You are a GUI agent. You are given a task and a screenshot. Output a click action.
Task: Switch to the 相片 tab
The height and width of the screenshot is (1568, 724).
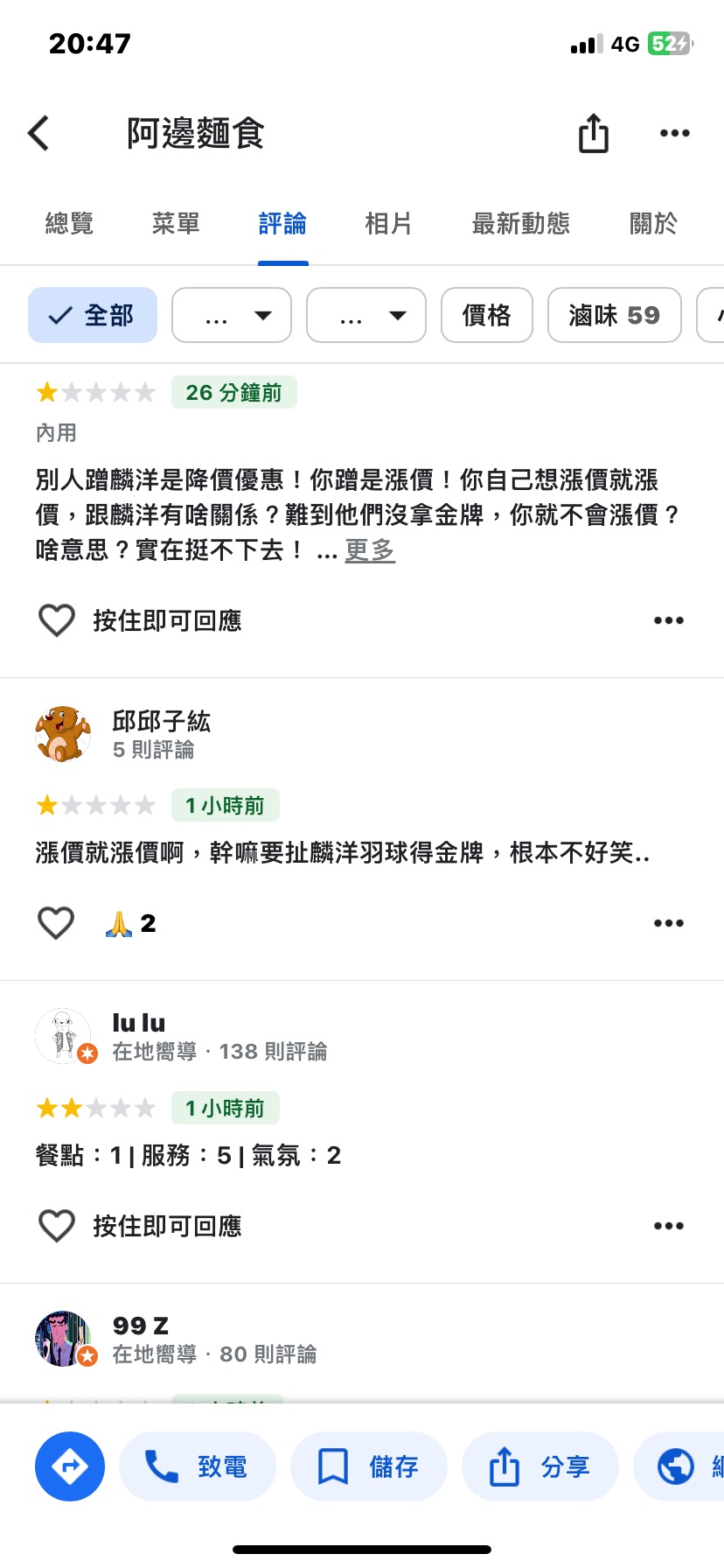pos(388,224)
